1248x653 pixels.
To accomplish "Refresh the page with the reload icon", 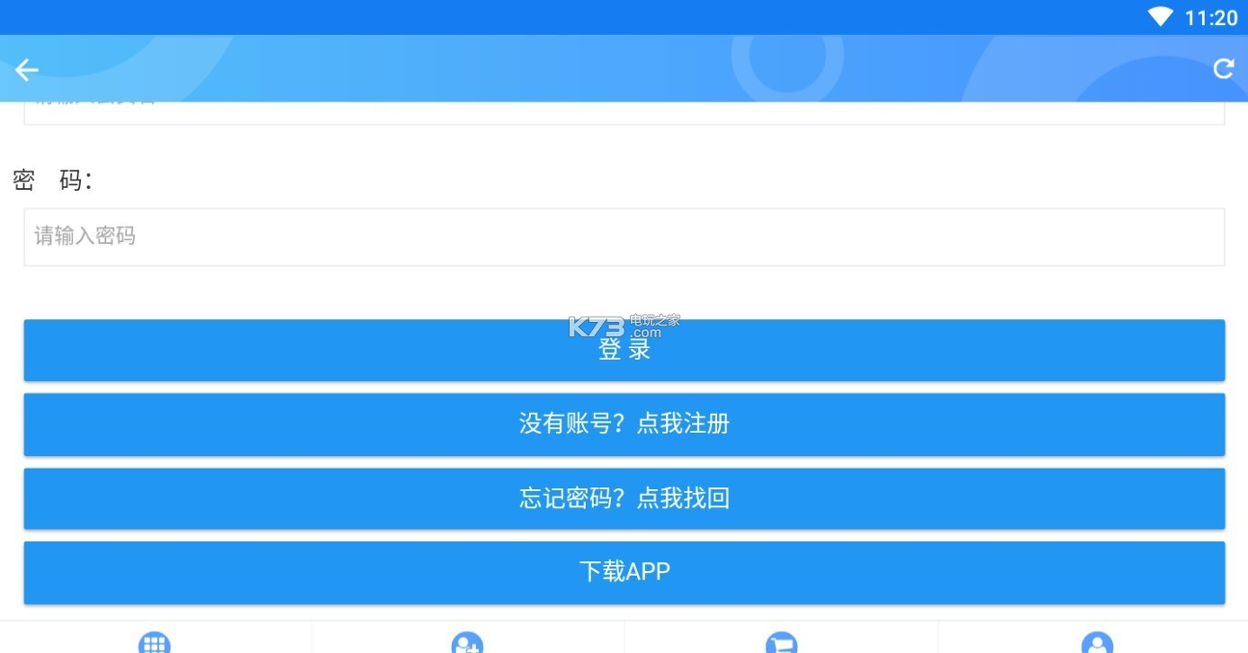I will pyautogui.click(x=1223, y=68).
